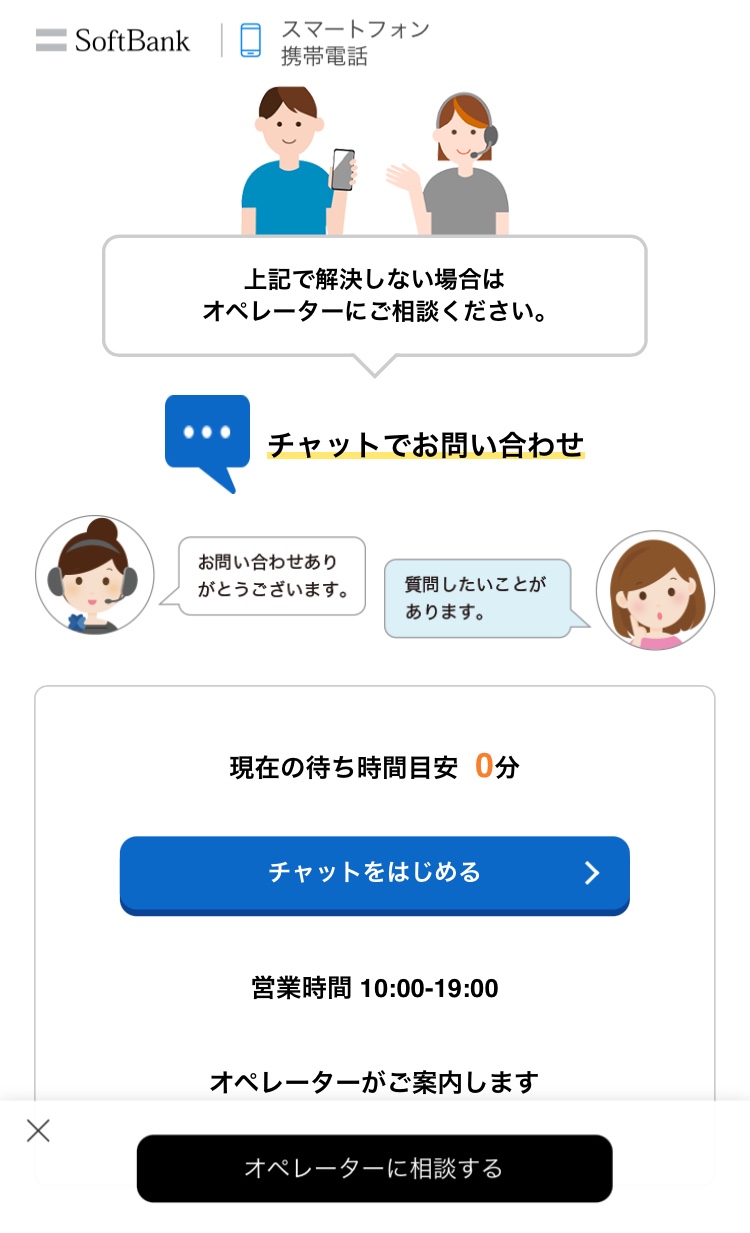The width and height of the screenshot is (750, 1233).
Task: Dismiss the bottom banner with X
Action: tap(38, 1131)
